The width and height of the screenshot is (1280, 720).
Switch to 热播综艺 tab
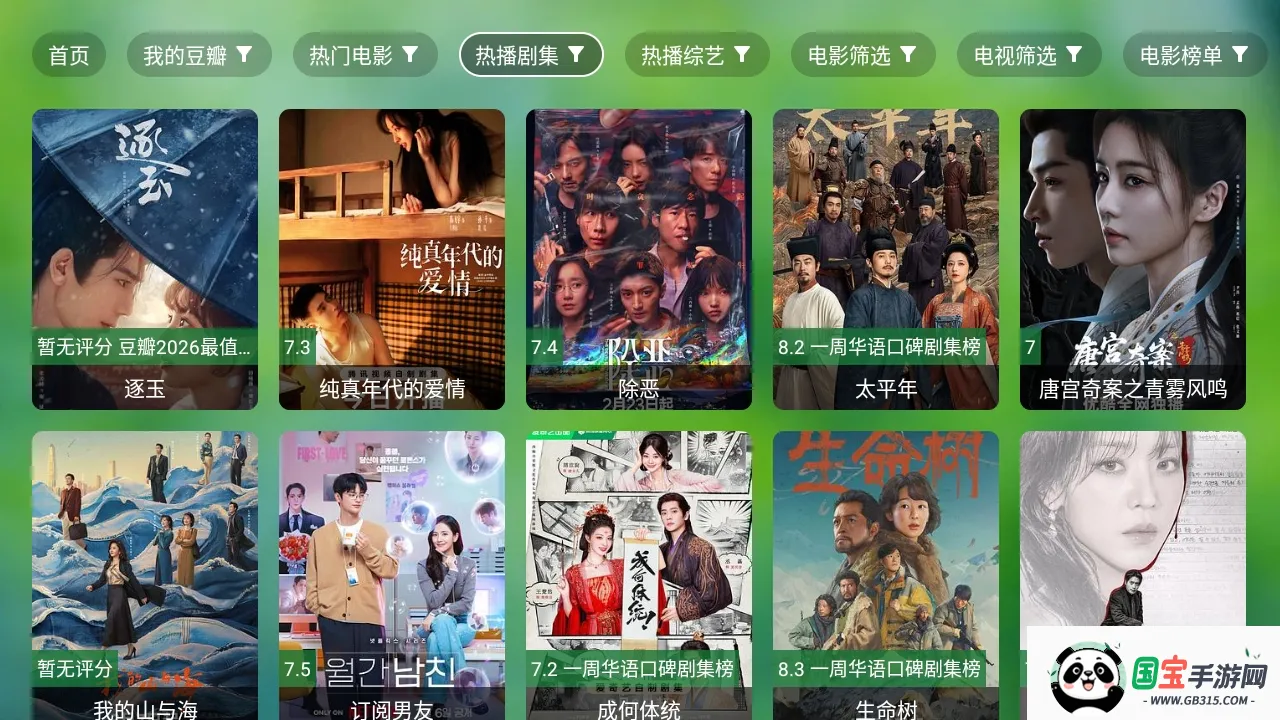(x=696, y=55)
